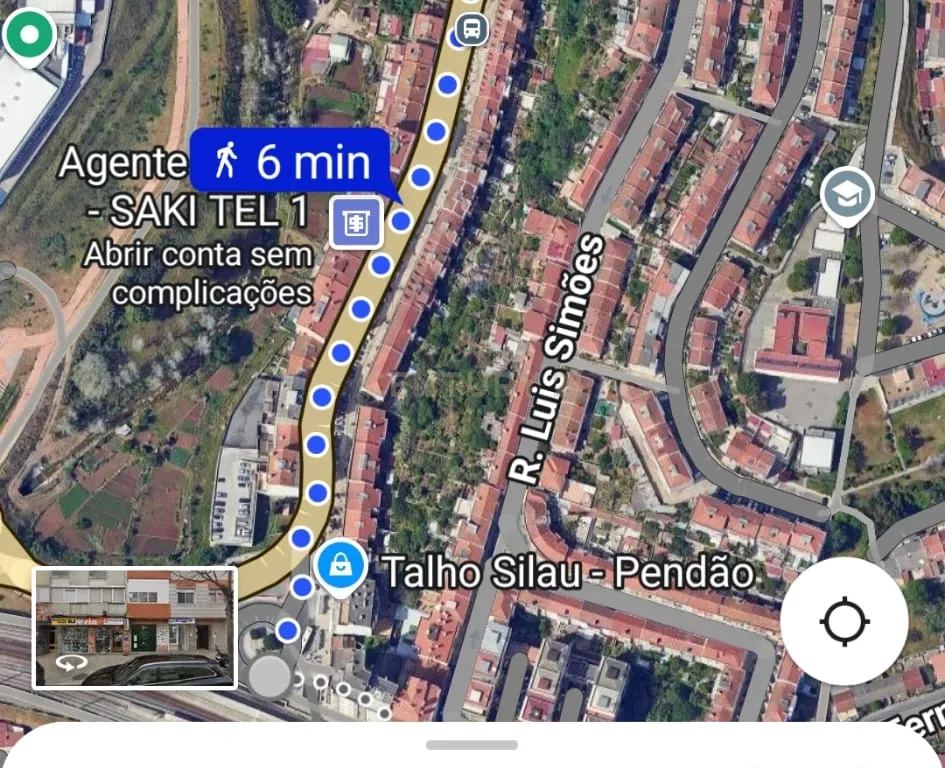Open the Street View preview thumbnail
The image size is (945, 768).
coord(135,628)
